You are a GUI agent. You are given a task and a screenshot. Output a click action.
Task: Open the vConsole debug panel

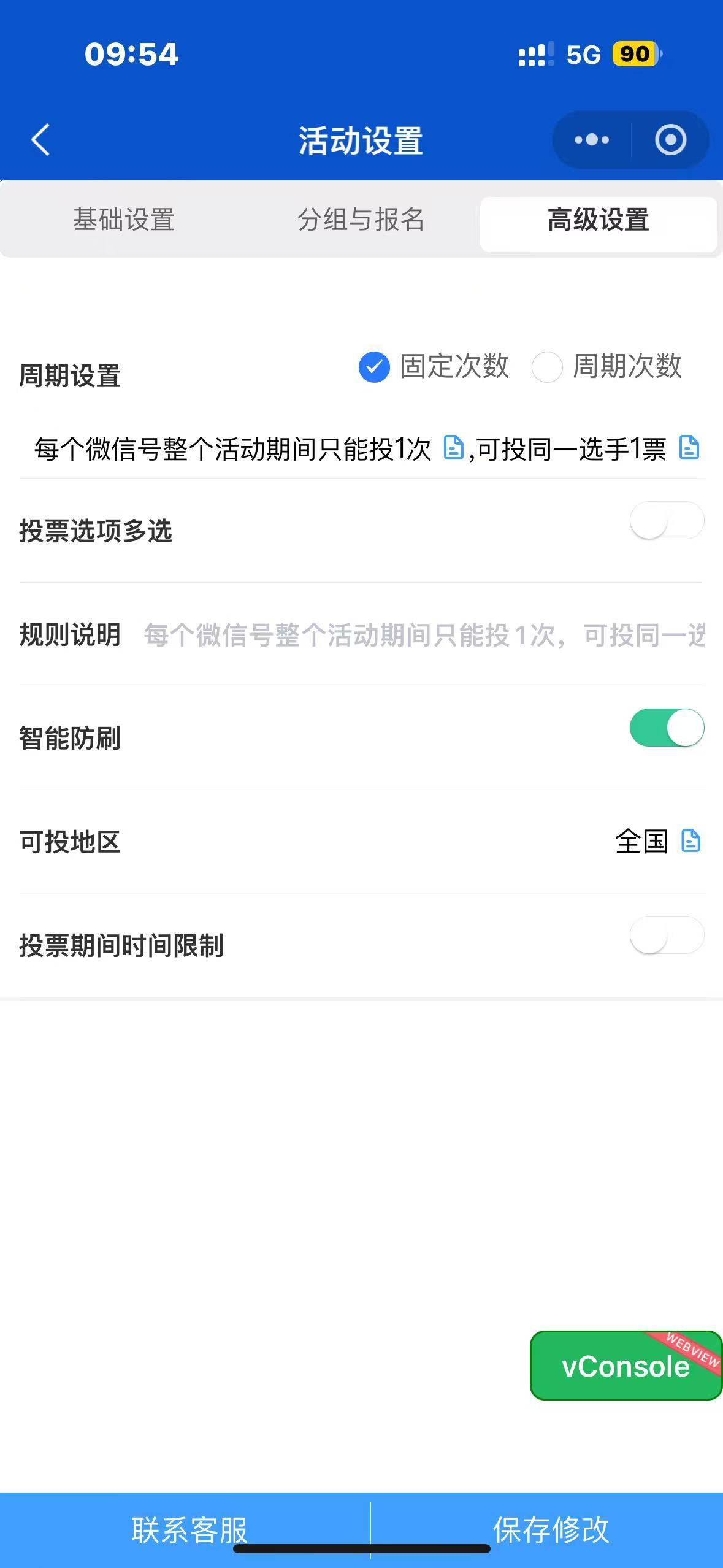[625, 1366]
